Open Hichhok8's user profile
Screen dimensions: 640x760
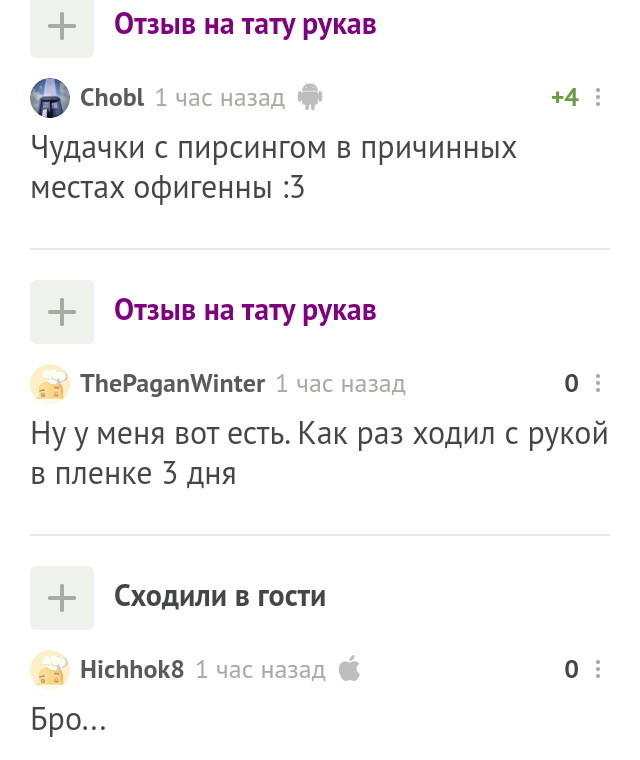131,670
